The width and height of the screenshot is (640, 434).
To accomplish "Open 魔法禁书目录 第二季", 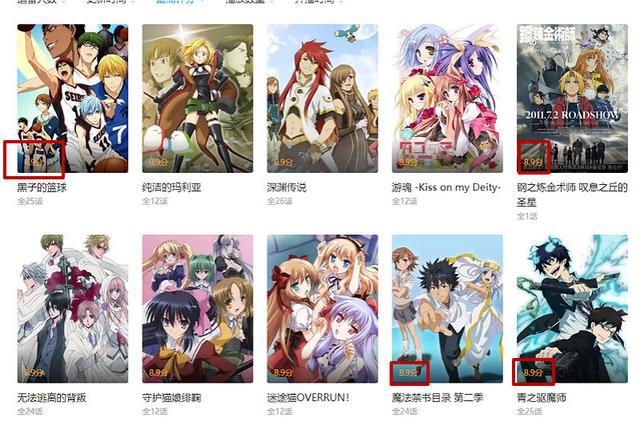I will [447, 308].
